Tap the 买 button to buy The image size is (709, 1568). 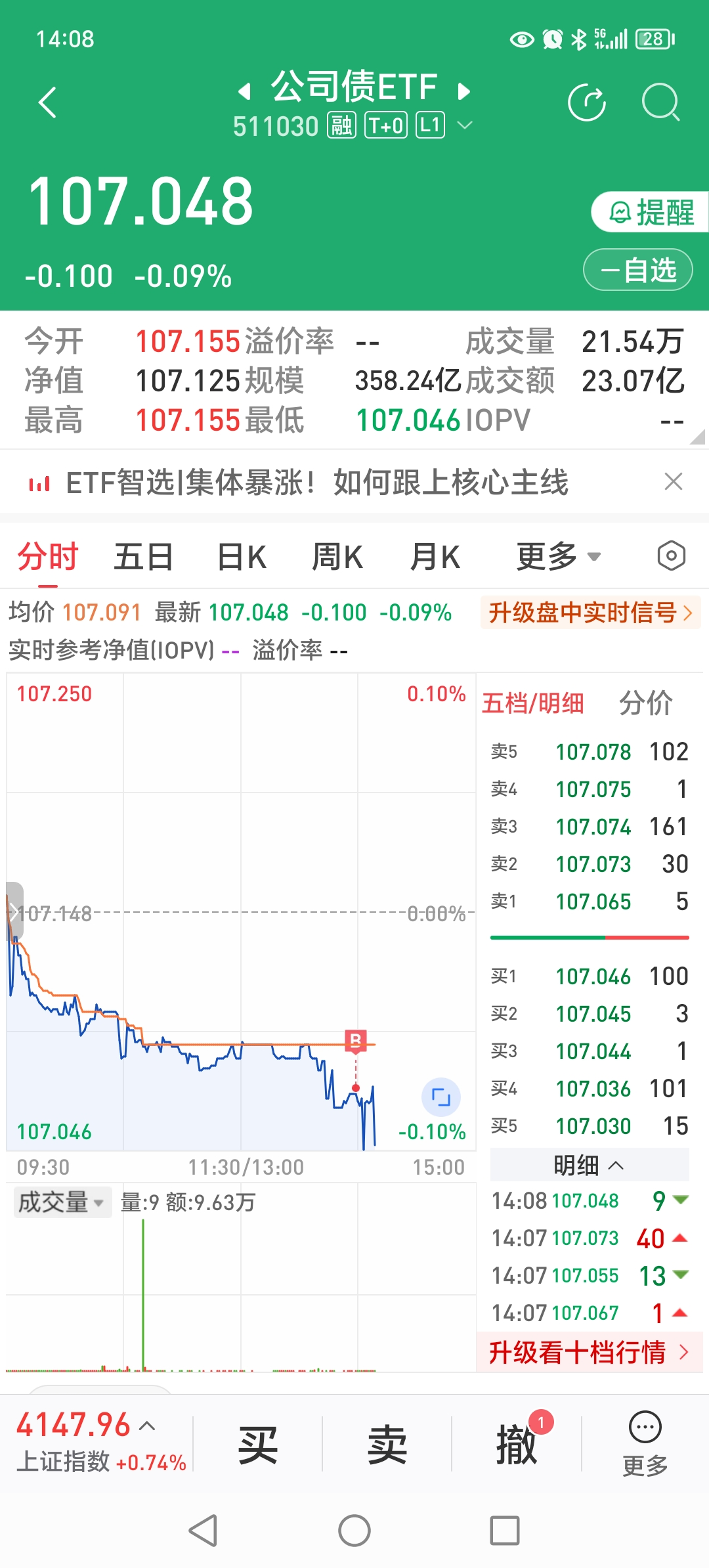pyautogui.click(x=257, y=1445)
